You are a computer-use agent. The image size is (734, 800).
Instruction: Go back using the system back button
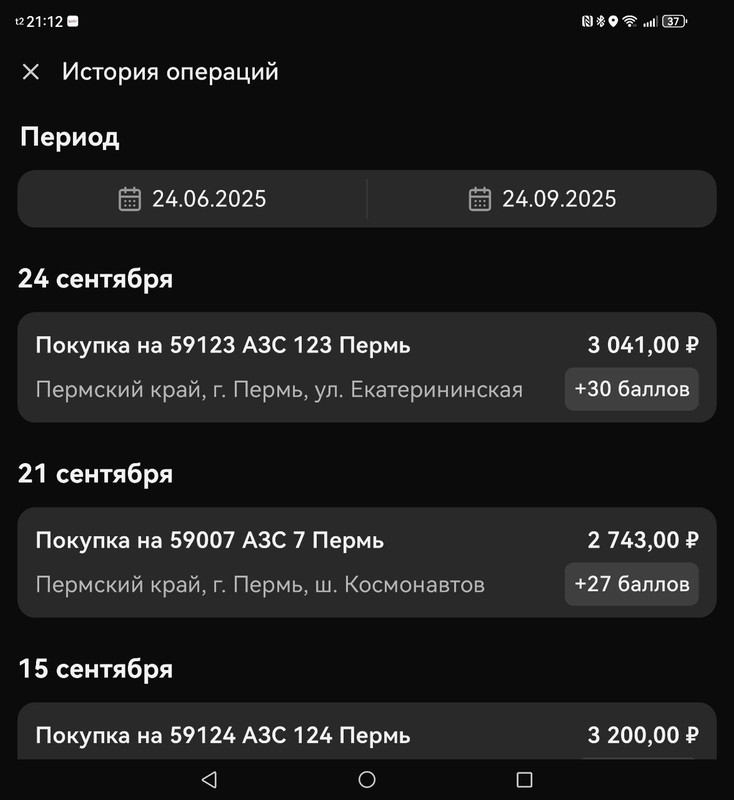click(x=209, y=779)
